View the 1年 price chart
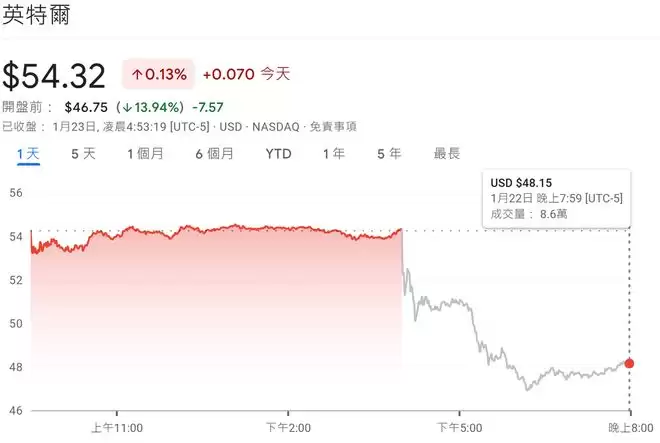This screenshot has width=660, height=443. coord(334,154)
